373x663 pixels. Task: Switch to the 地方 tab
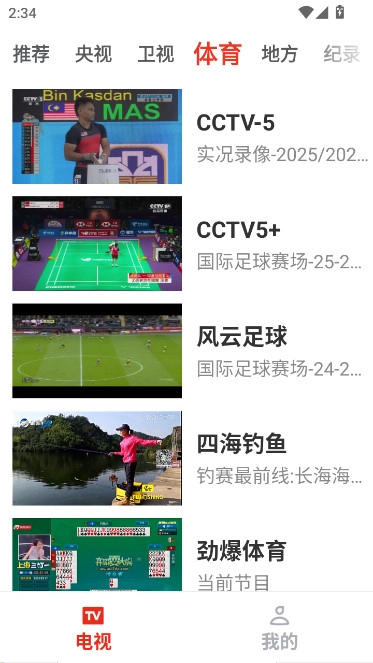[x=280, y=54]
